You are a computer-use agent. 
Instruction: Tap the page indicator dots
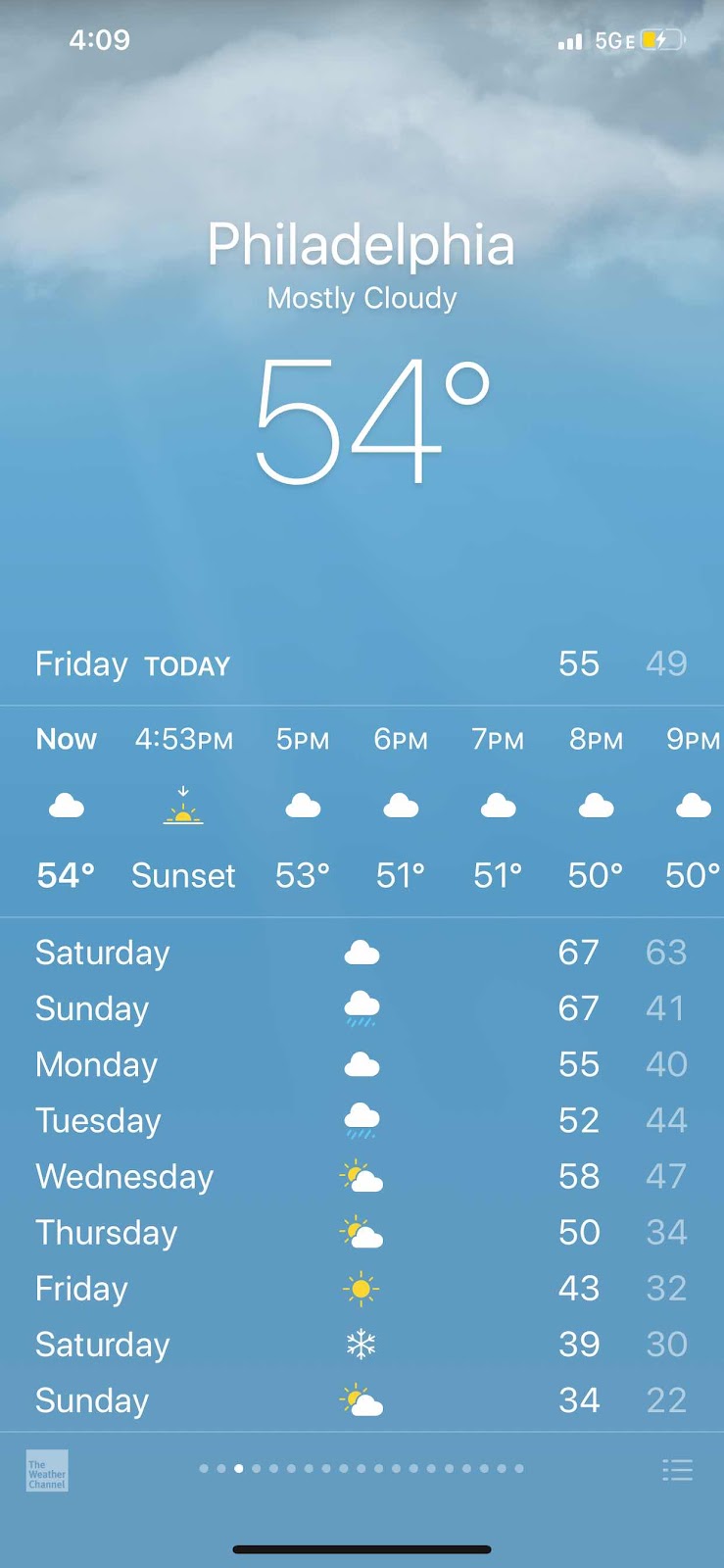click(x=362, y=1468)
